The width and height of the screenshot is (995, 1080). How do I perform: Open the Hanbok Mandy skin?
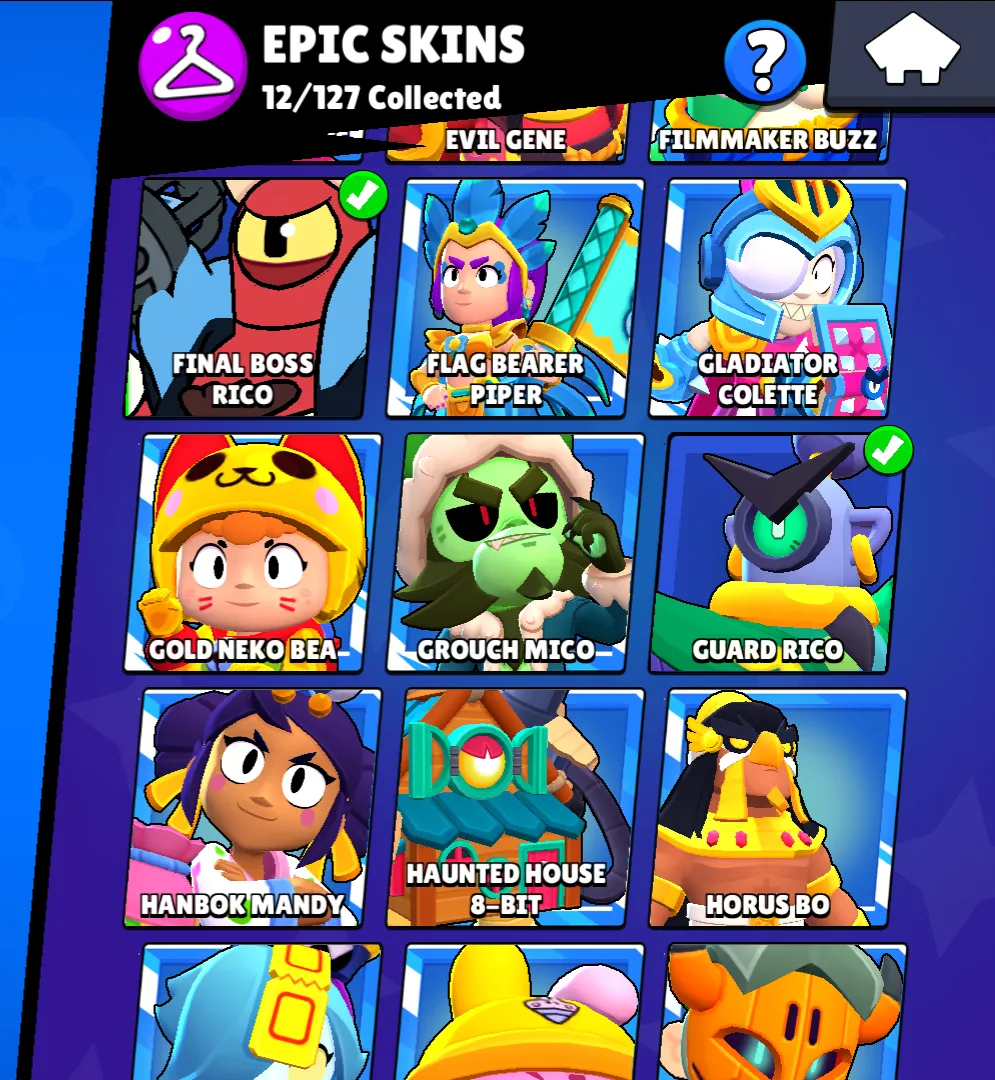coord(254,808)
